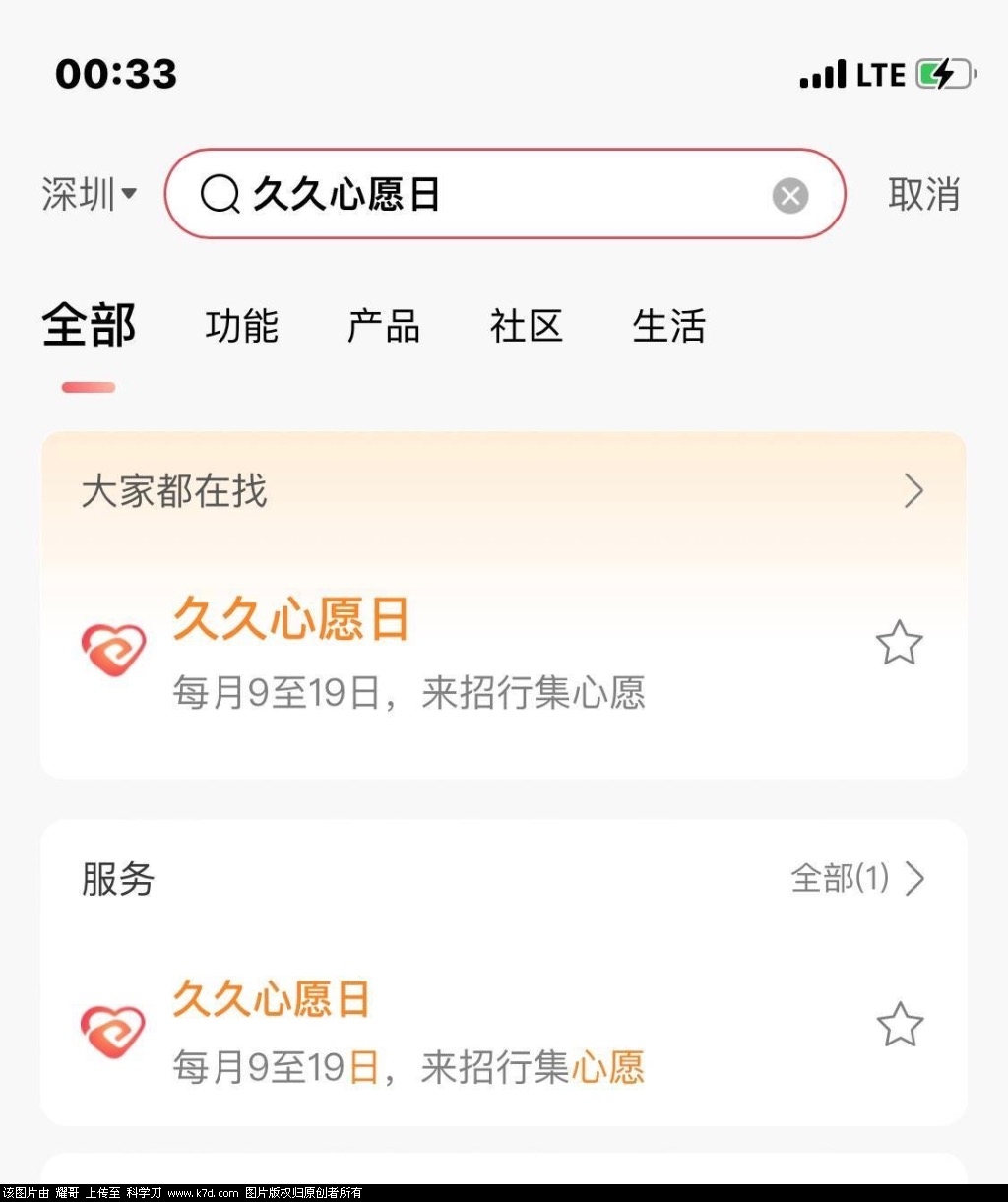Favorite the 久久心愿日 service using its star
Viewport: 1008px width, 1202px height.
pyautogui.click(x=899, y=1025)
